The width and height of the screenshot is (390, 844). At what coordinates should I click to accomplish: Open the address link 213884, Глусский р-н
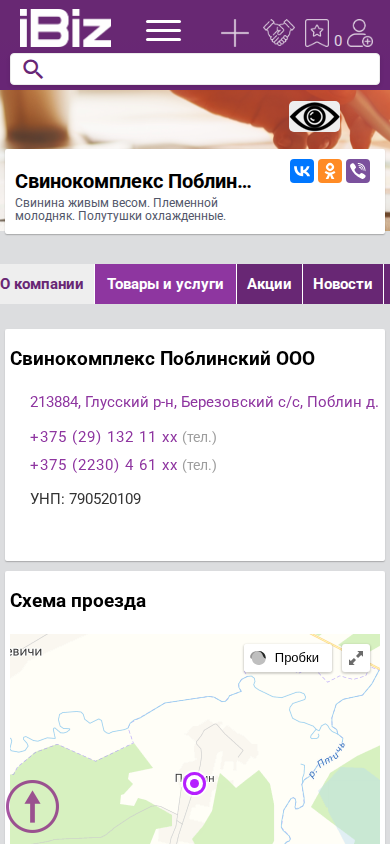[x=204, y=402]
